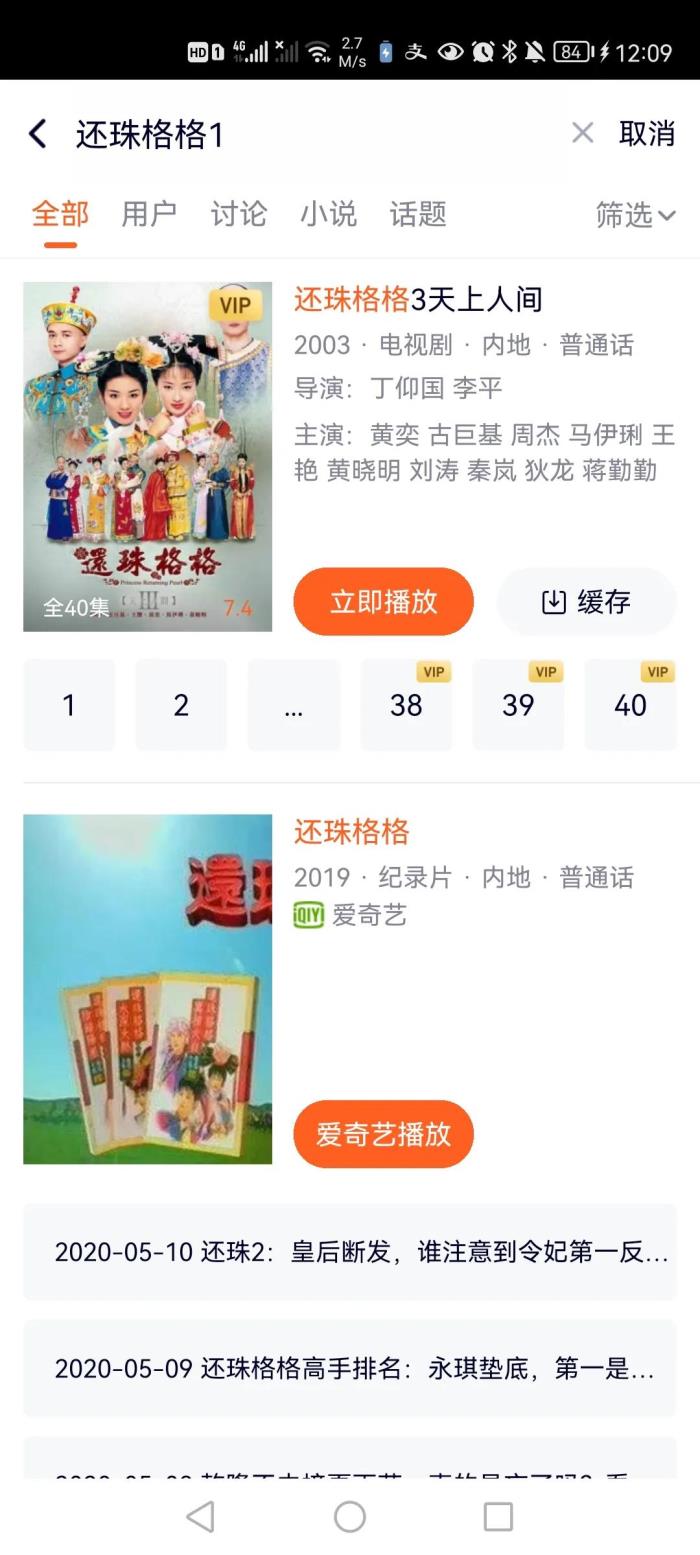Open the 2020-05-10 还珠2 皇后断发 article

click(x=350, y=1252)
